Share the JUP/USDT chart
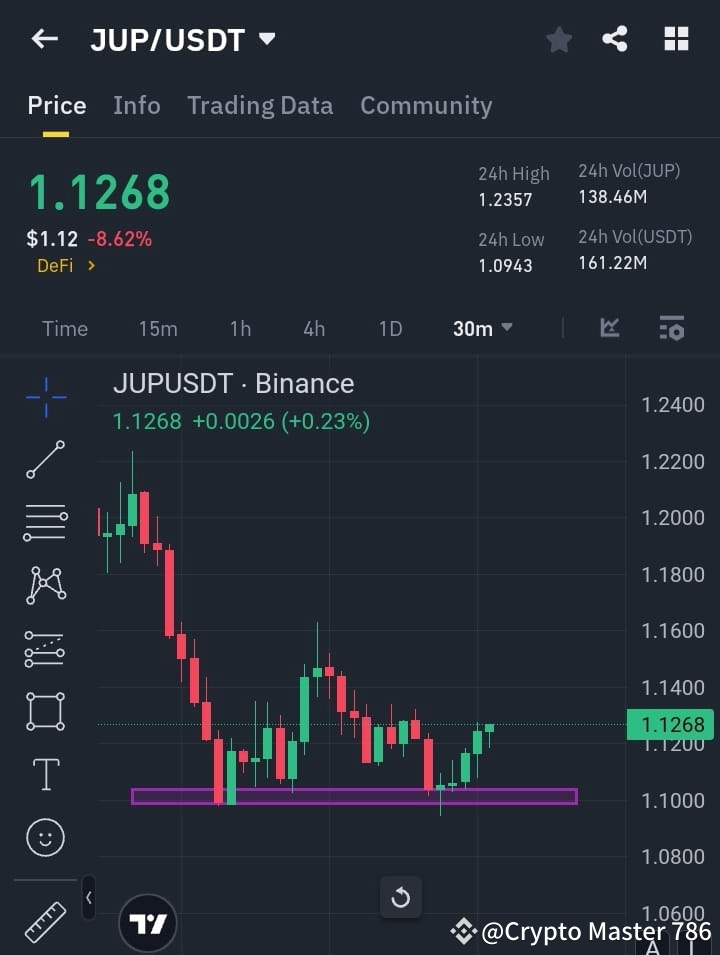Screen dimensions: 720x955 [616, 39]
